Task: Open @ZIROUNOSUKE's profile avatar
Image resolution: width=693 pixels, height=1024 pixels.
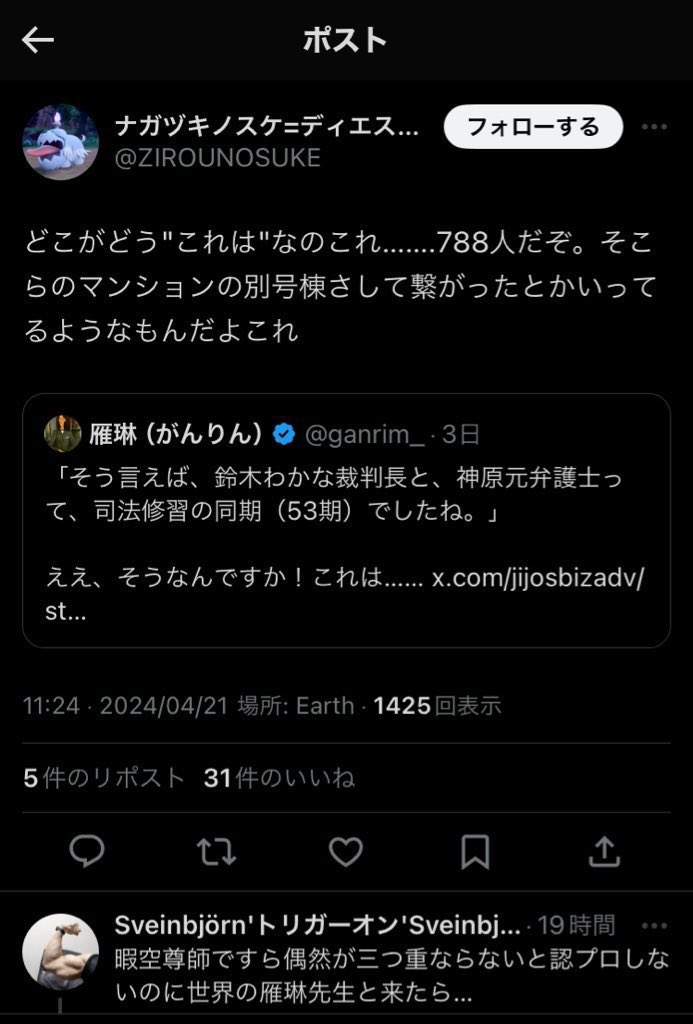Action: pos(60,141)
